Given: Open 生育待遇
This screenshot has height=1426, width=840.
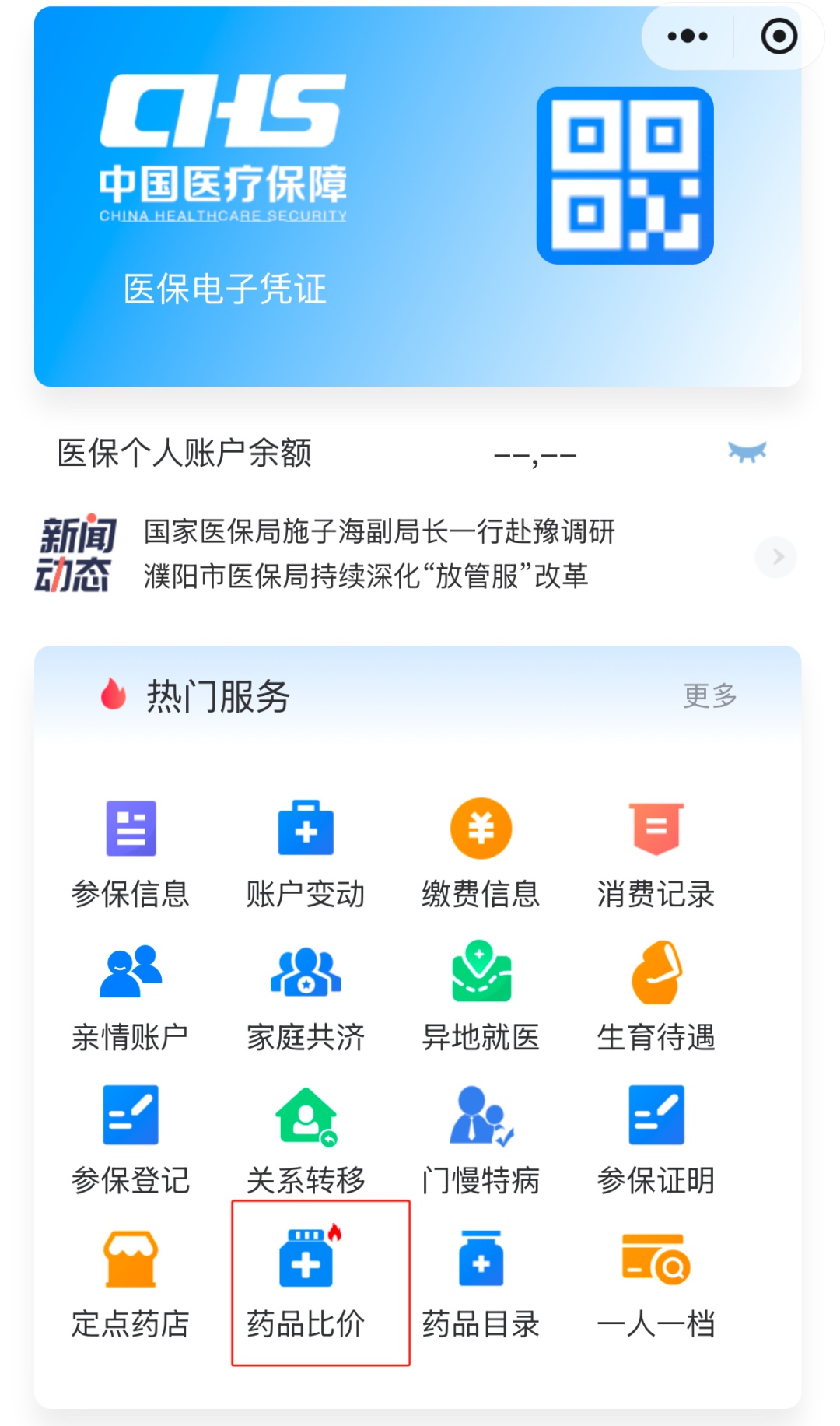Looking at the screenshot, I should point(656,996).
